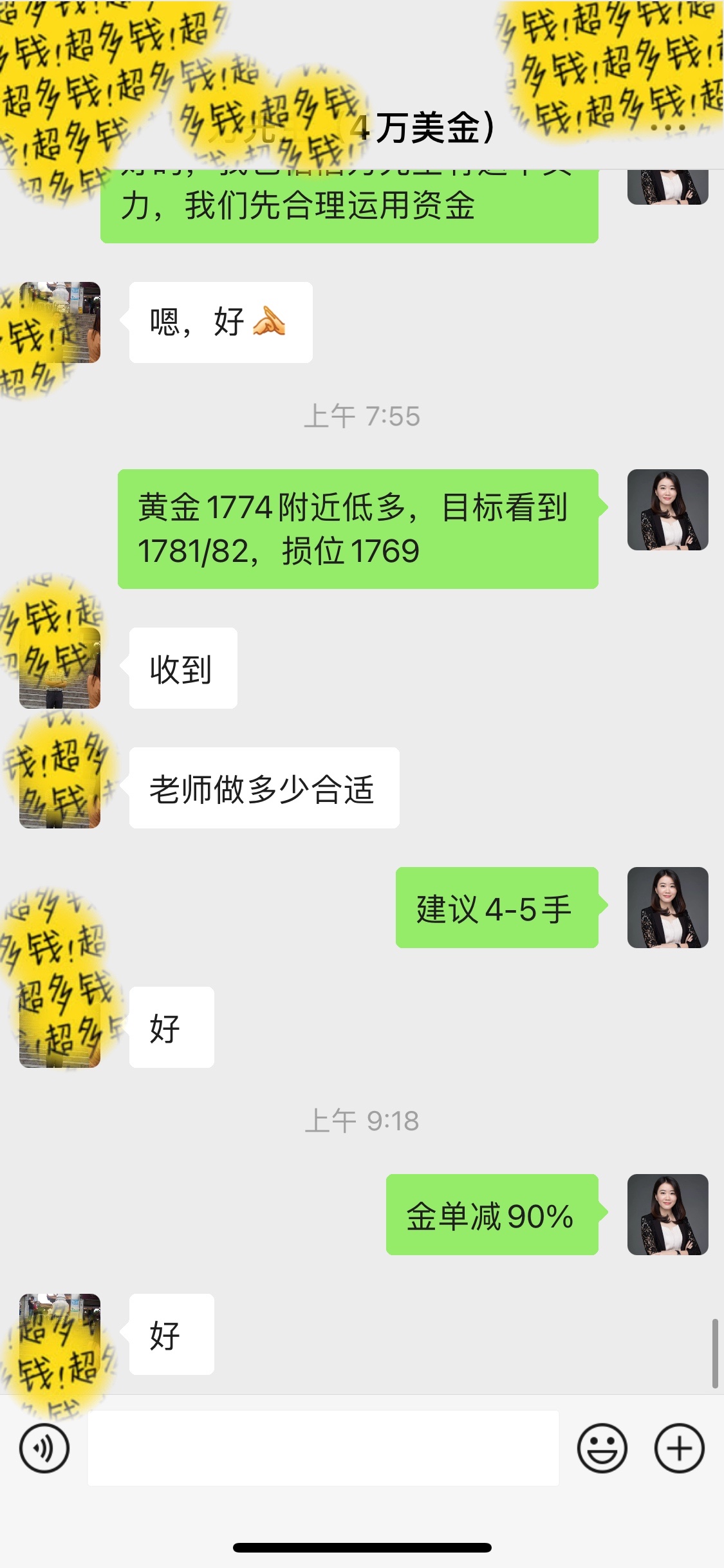Screen dimensions: 724x1568
Task: Tap the message text field
Action: pos(323,1448)
